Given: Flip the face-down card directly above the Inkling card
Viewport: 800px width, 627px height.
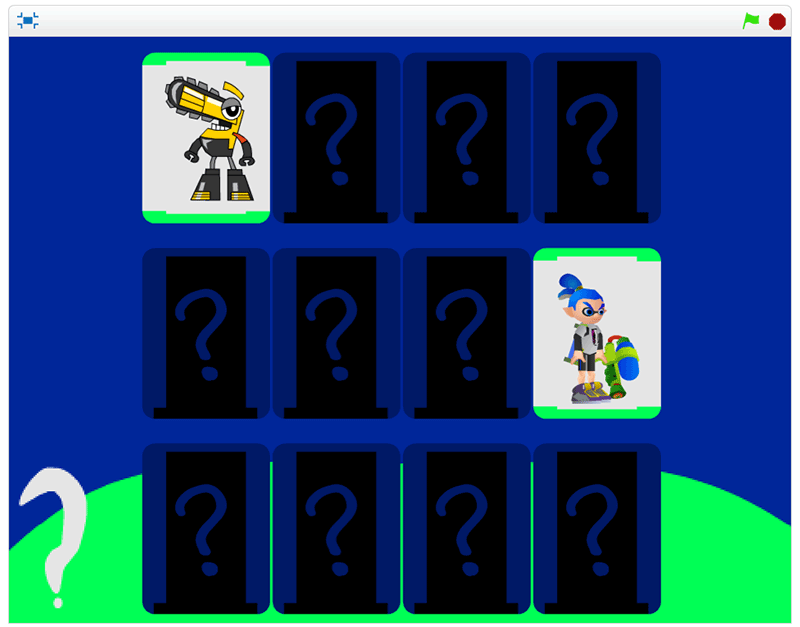Looking at the screenshot, I should [597, 137].
